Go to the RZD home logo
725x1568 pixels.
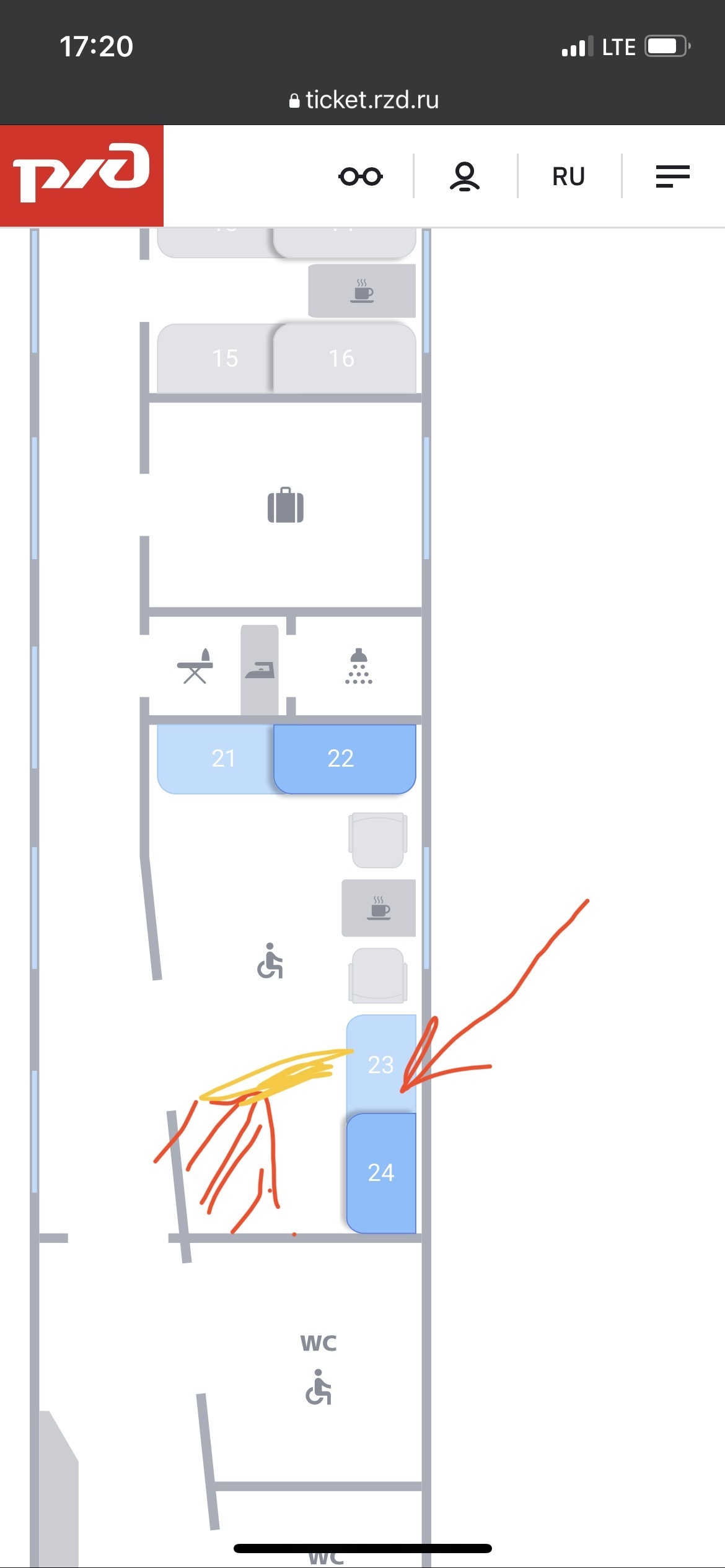82,176
